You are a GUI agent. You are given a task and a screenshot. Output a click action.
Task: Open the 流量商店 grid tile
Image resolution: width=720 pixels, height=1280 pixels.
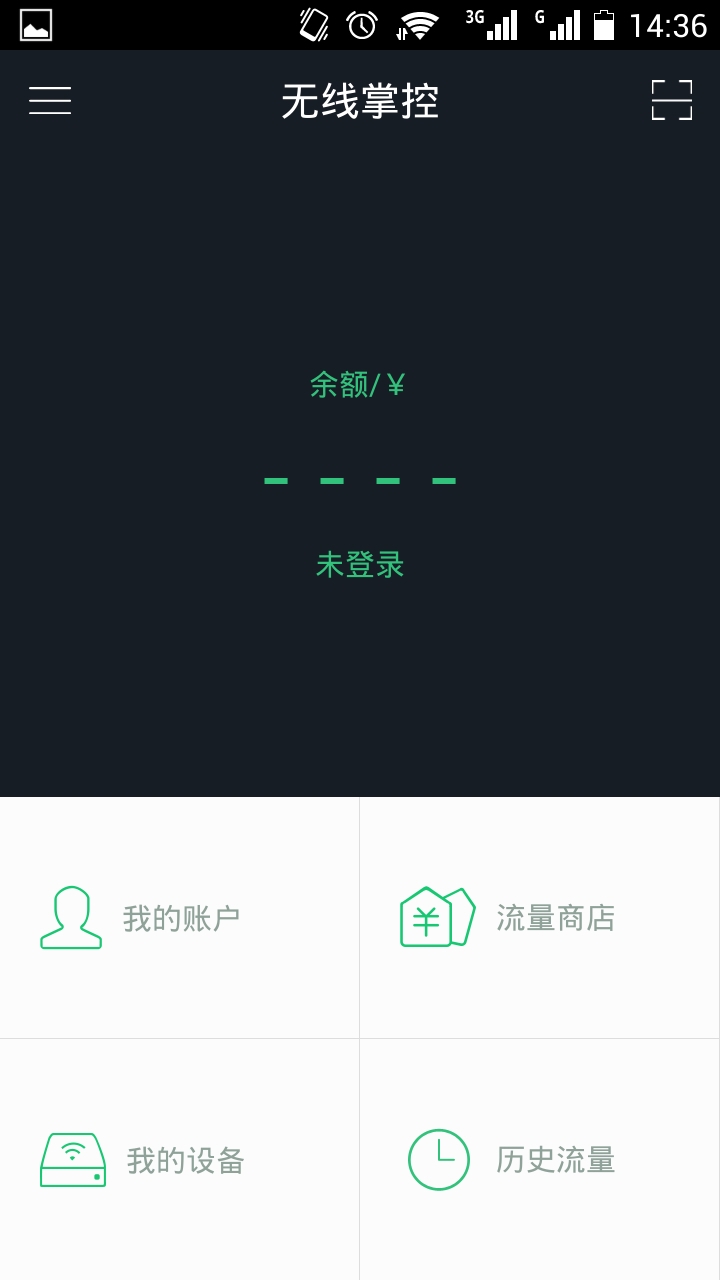coord(540,917)
